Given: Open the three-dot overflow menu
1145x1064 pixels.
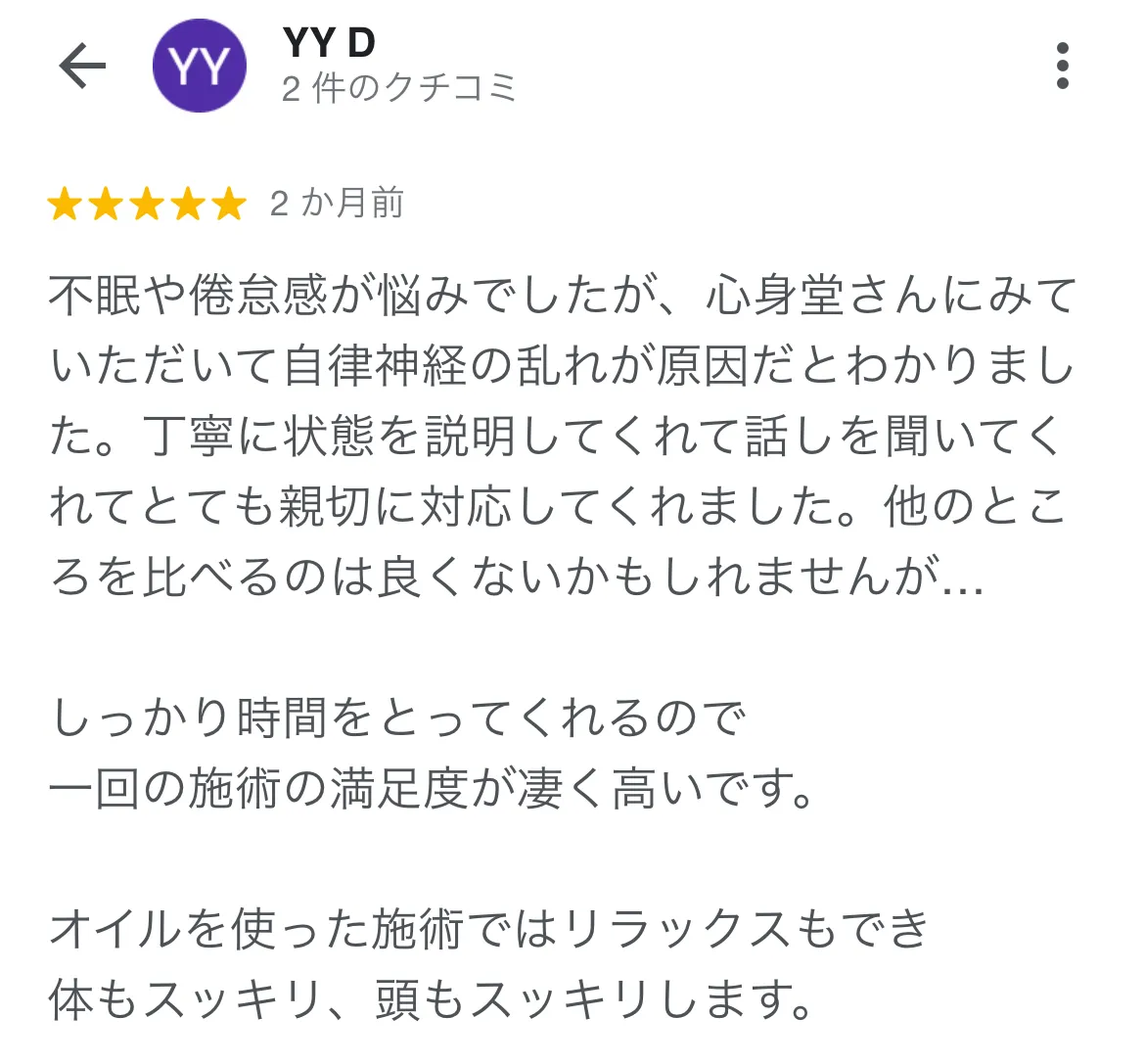Looking at the screenshot, I should click(1063, 67).
